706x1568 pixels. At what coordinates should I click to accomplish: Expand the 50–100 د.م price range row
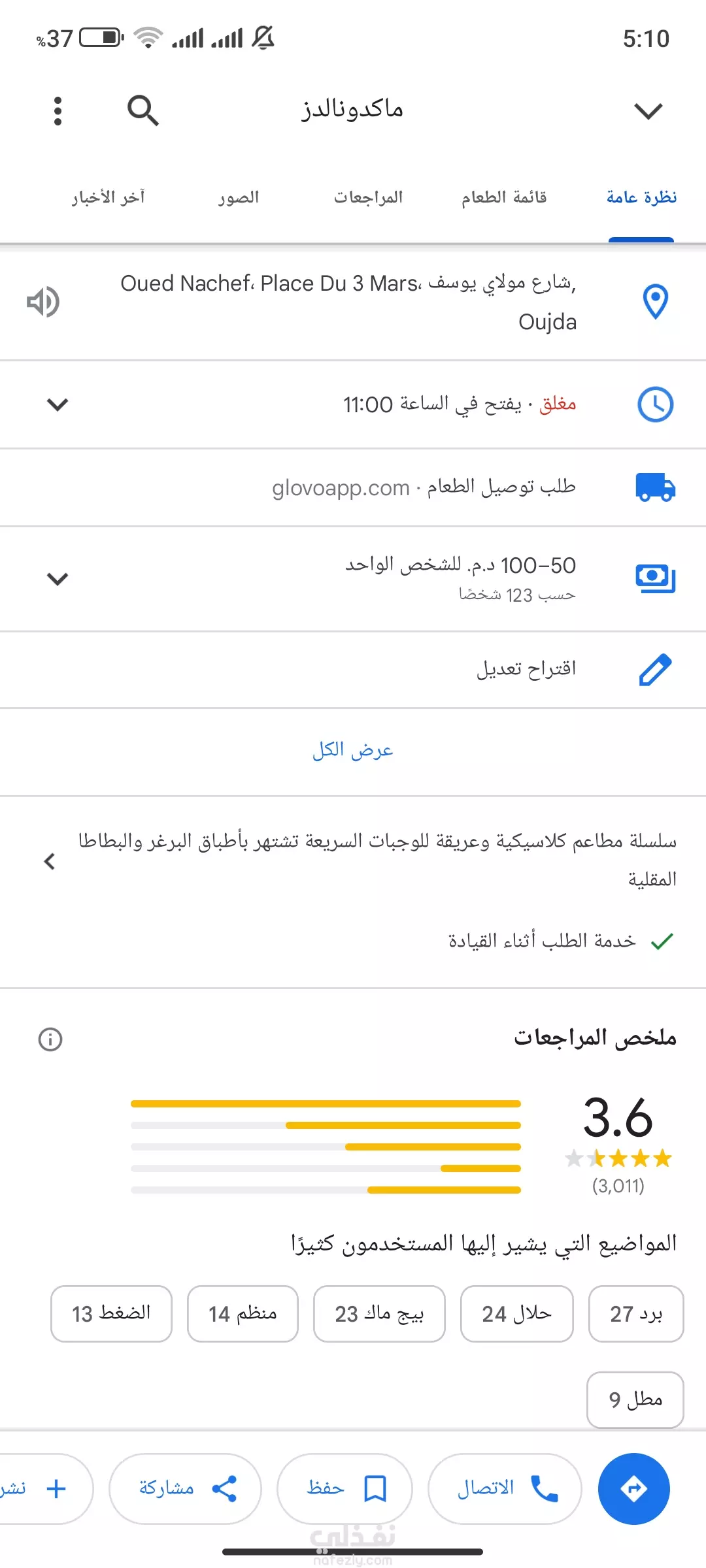(353, 579)
